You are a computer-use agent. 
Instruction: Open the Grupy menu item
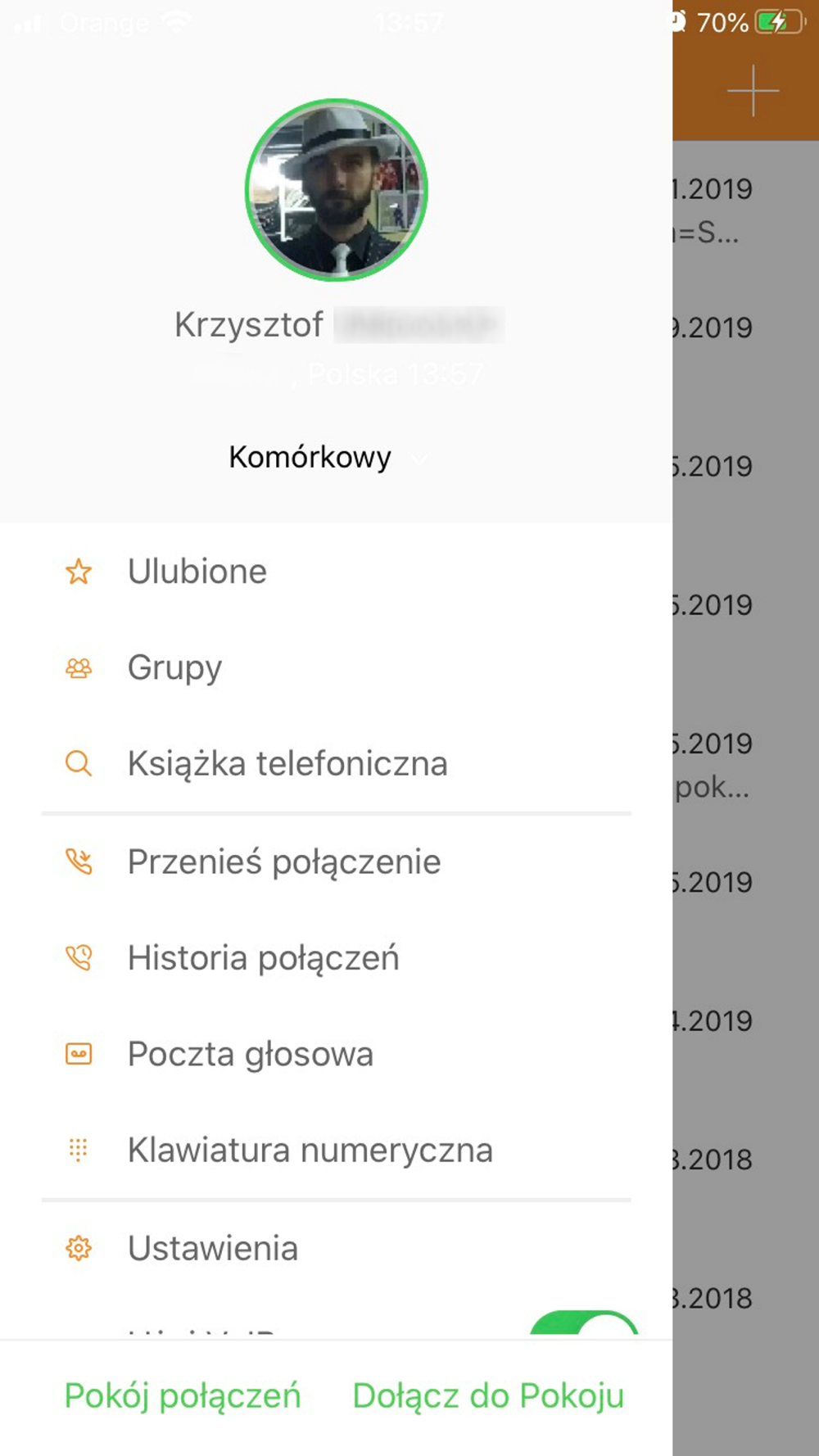pos(336,667)
